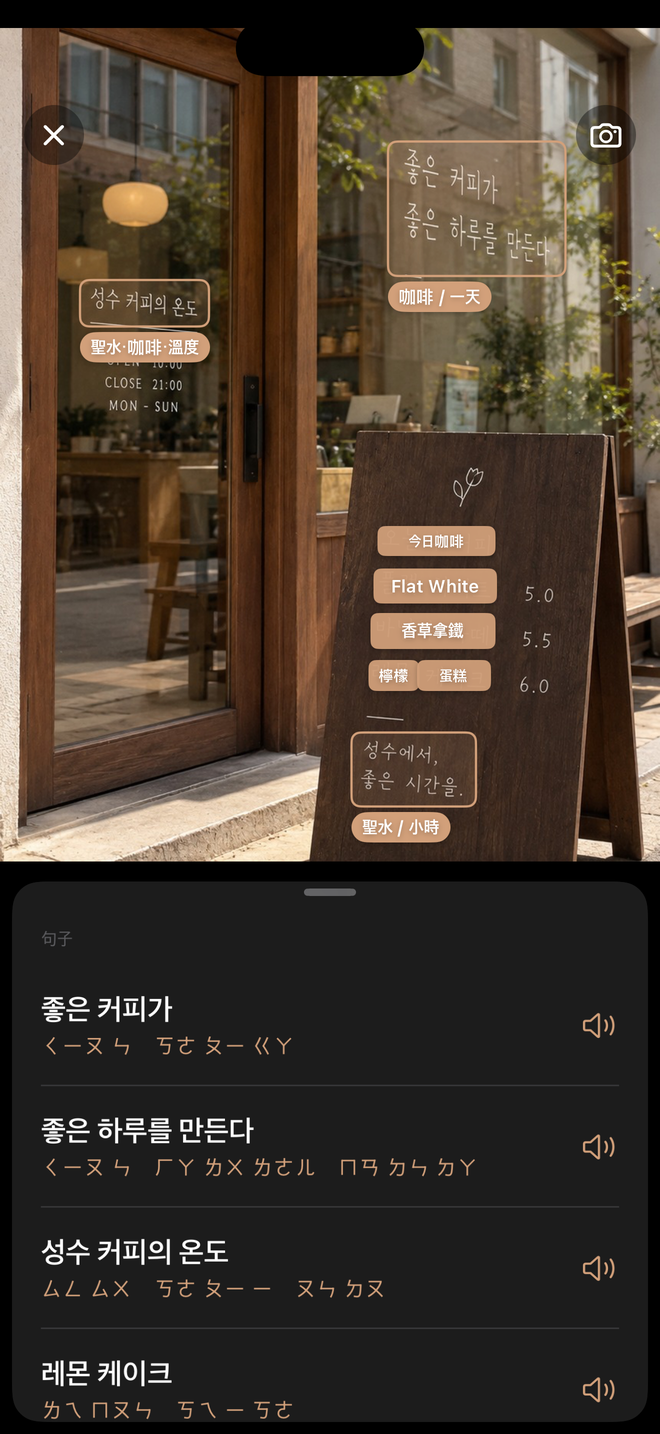The height and width of the screenshot is (1434, 660).
Task: Select the 聖水 / 小時 translation chip
Action: (401, 827)
